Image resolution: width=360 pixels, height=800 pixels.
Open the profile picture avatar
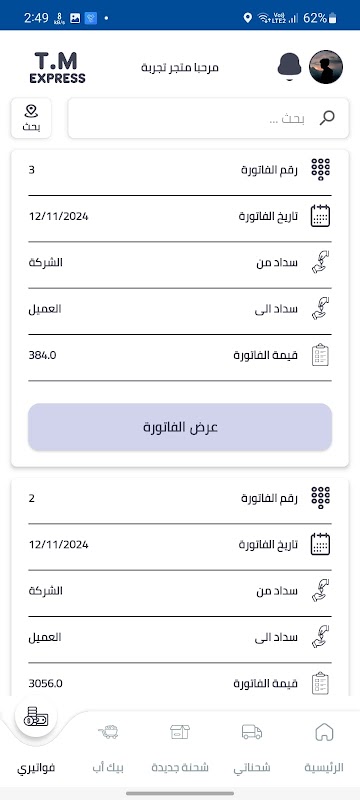[326, 67]
